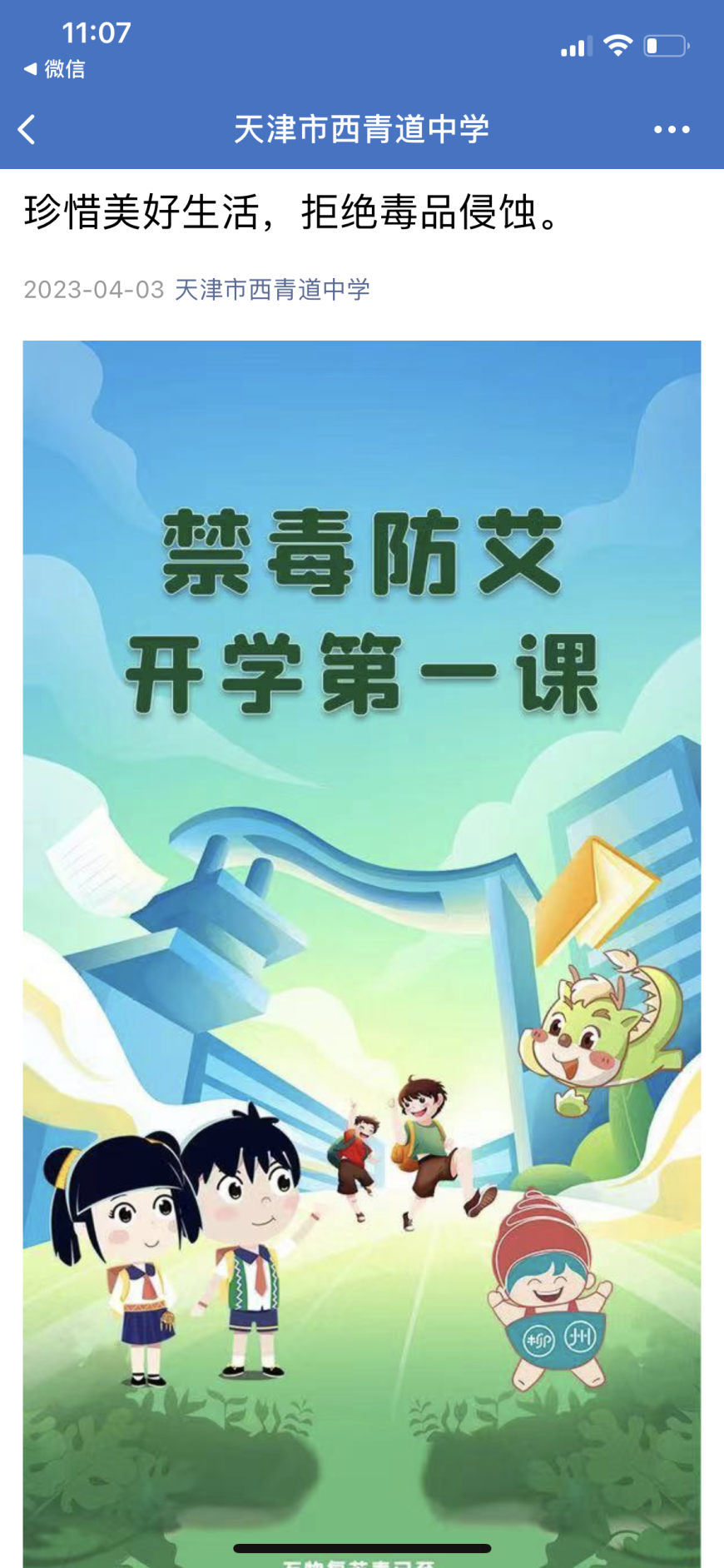Go back from the article page
This screenshot has height=1568, width=724.
pos(27,130)
